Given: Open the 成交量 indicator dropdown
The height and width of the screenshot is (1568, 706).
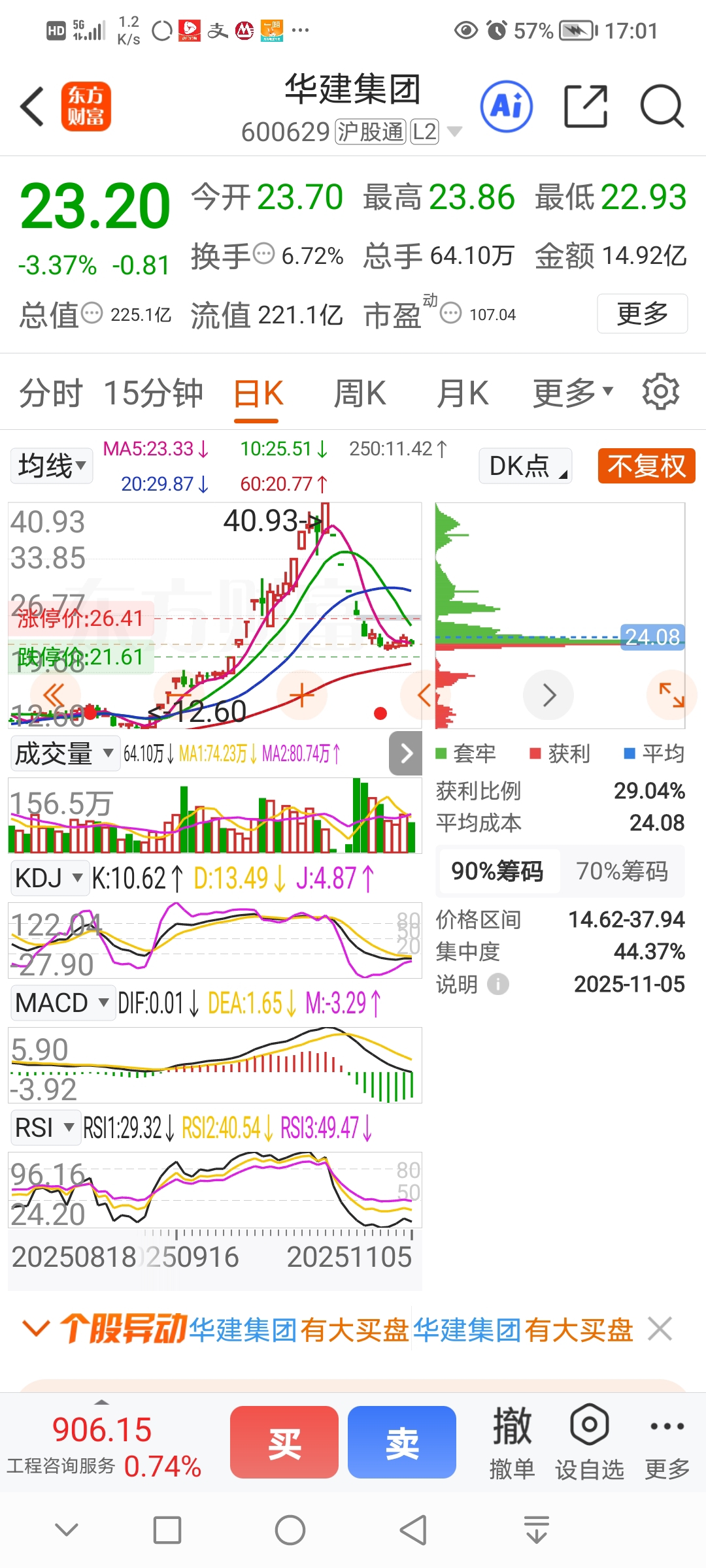Looking at the screenshot, I should [x=65, y=753].
